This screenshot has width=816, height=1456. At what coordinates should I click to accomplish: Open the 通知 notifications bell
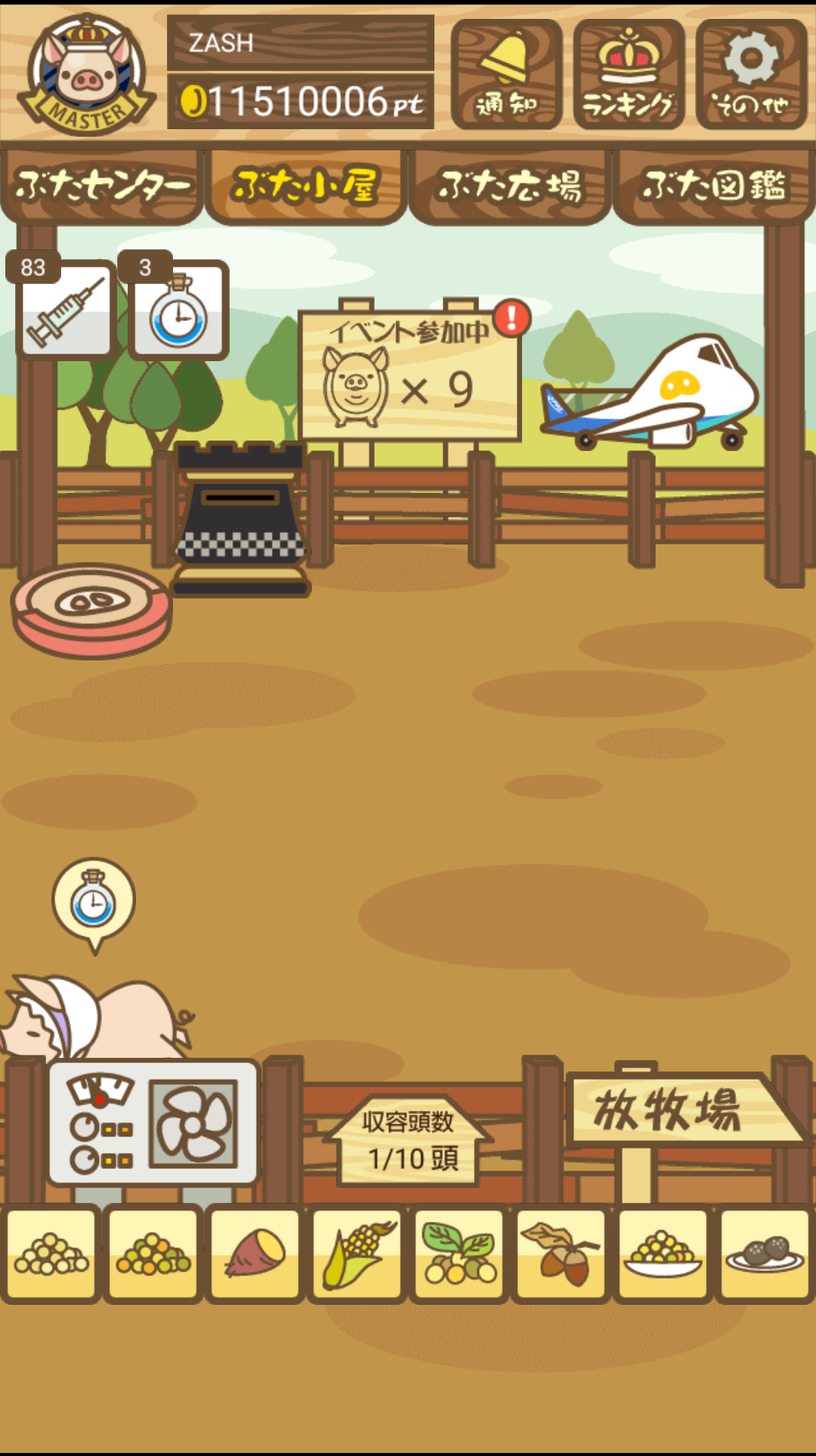tap(506, 74)
